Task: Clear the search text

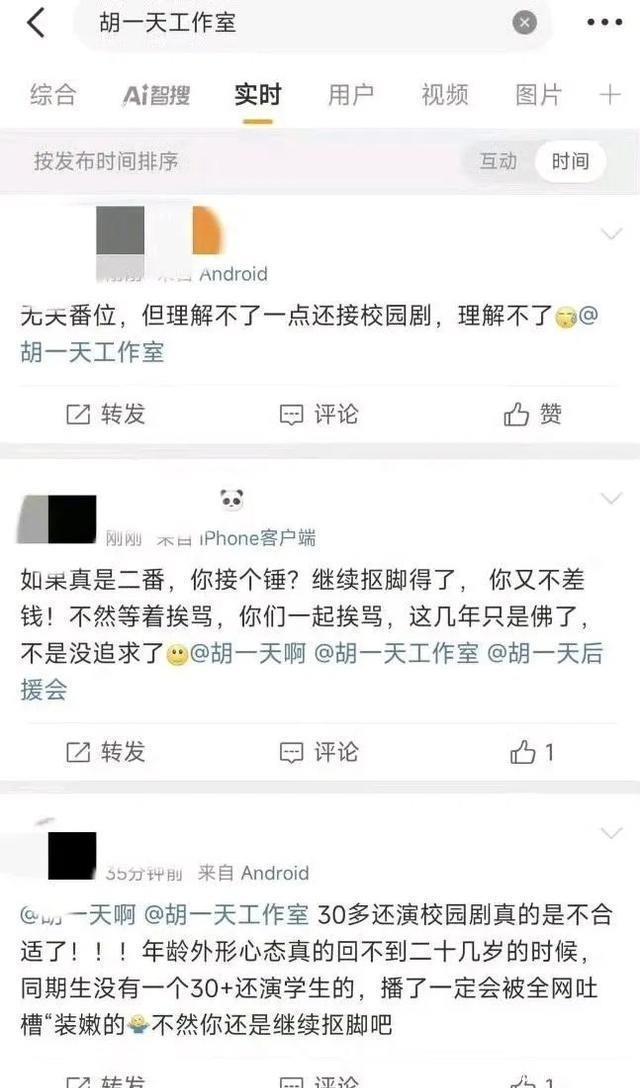Action: pyautogui.click(x=525, y=22)
